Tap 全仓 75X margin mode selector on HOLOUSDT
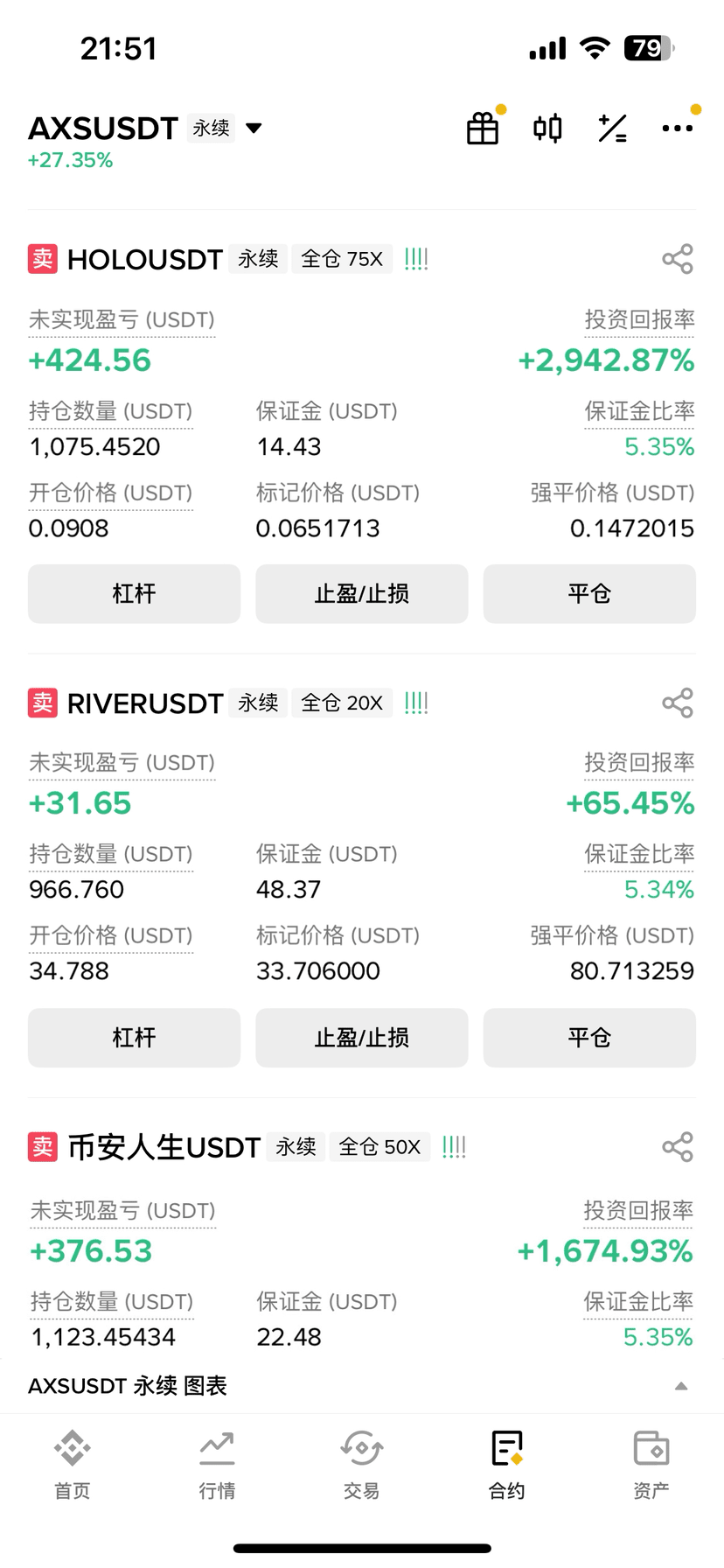Image resolution: width=724 pixels, height=1568 pixels. click(342, 258)
